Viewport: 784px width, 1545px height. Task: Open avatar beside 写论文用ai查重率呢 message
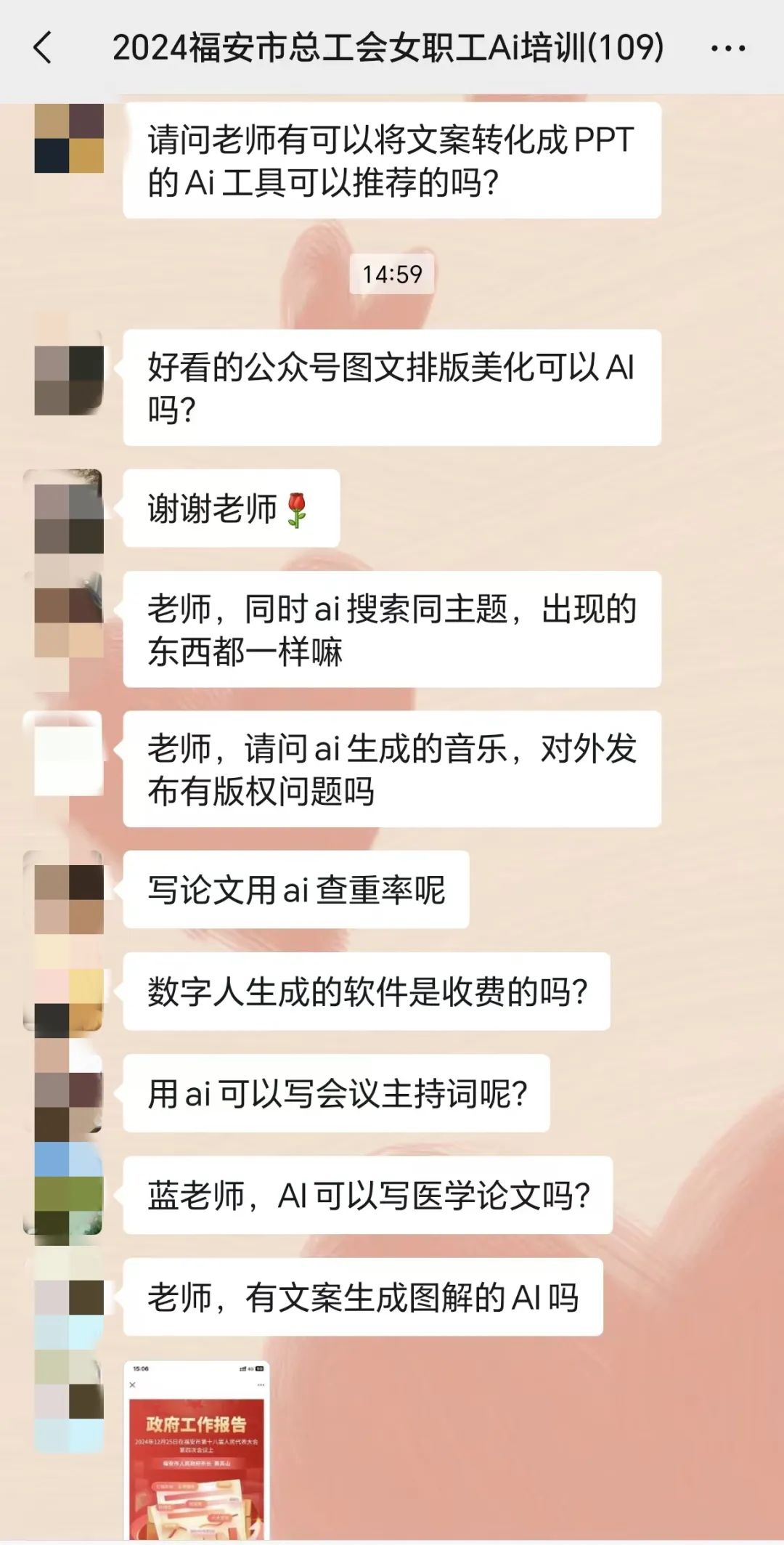68,892
